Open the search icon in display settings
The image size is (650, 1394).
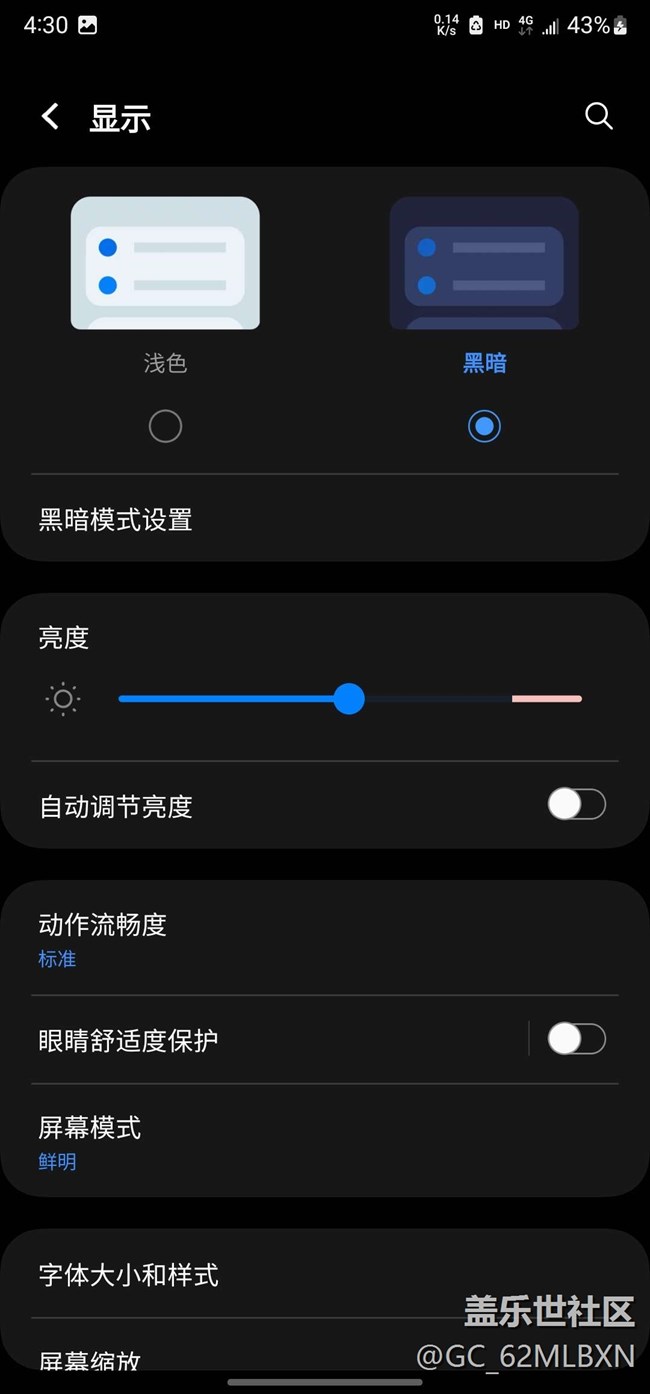point(598,116)
